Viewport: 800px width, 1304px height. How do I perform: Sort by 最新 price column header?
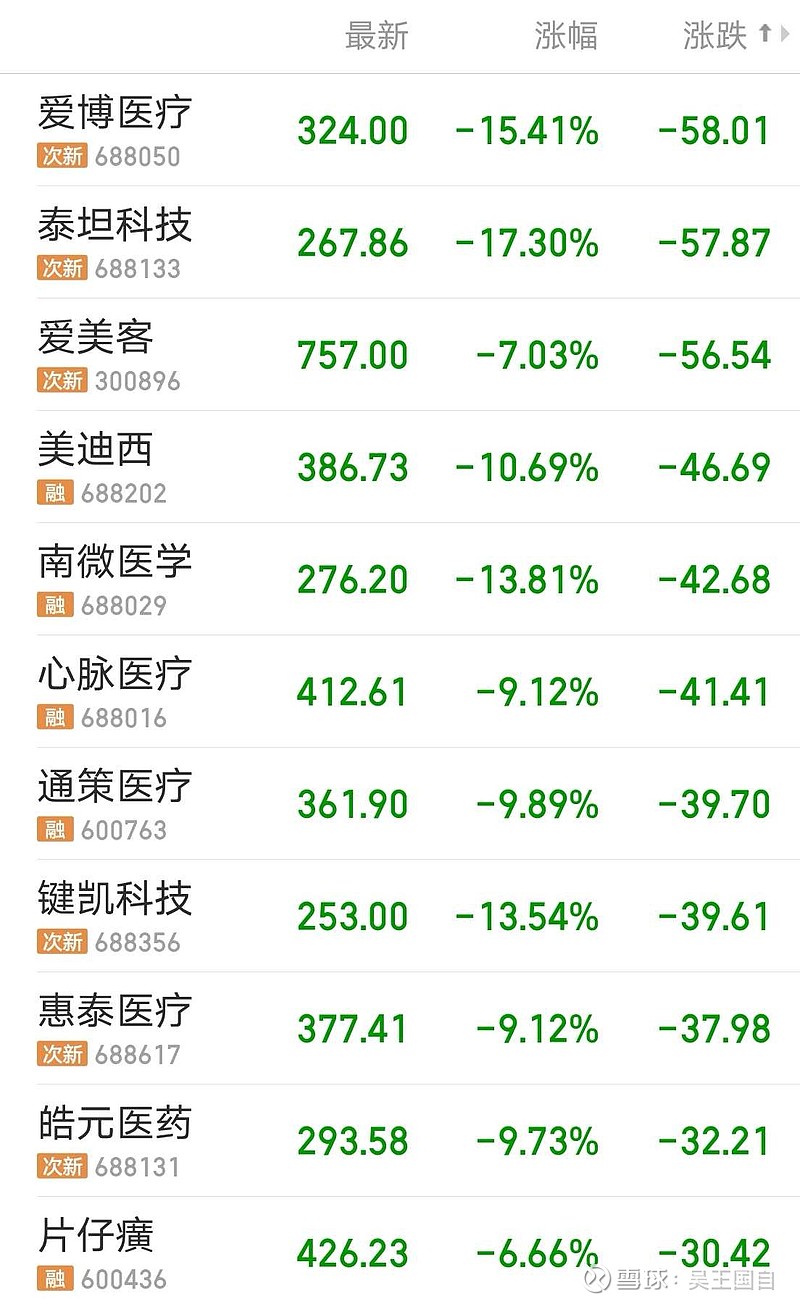pos(377,36)
